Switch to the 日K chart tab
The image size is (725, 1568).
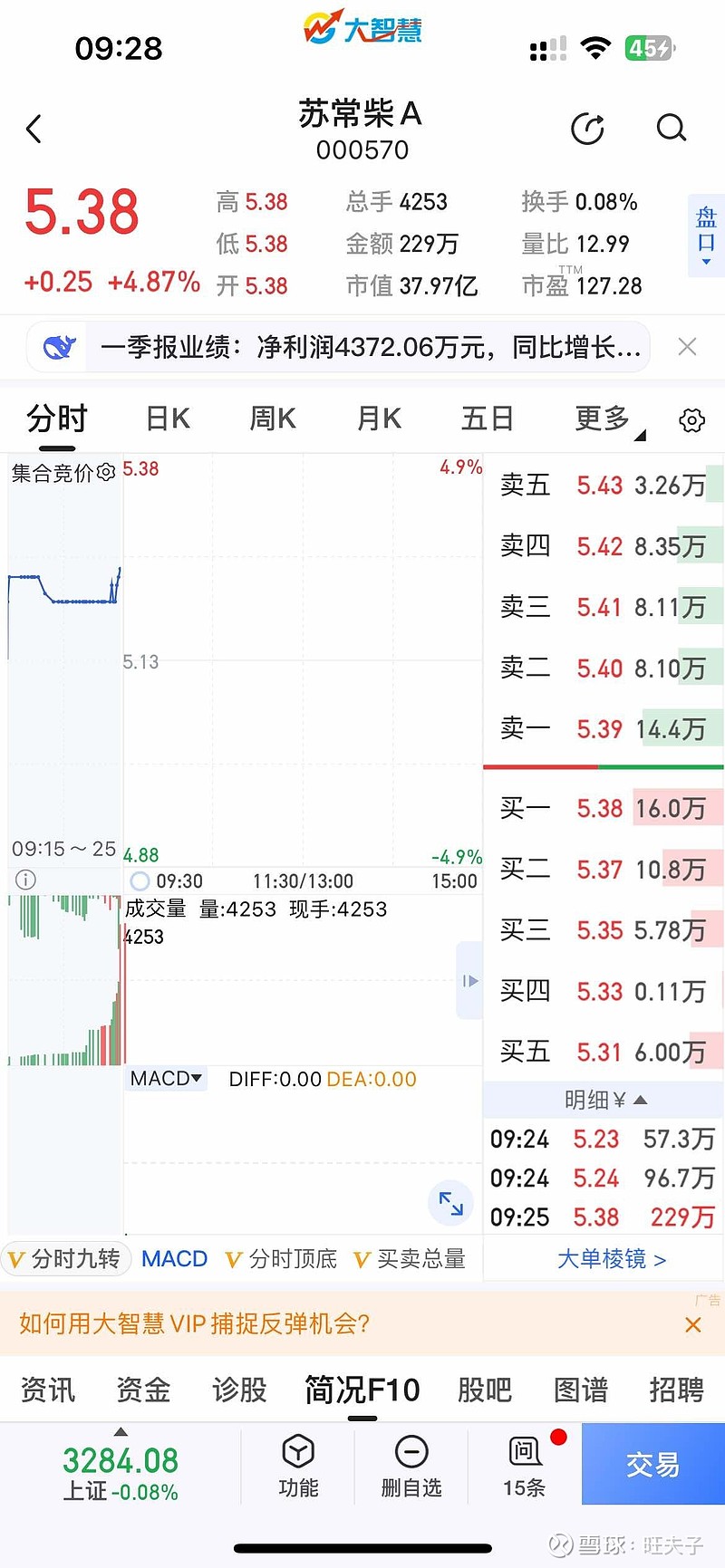click(168, 418)
